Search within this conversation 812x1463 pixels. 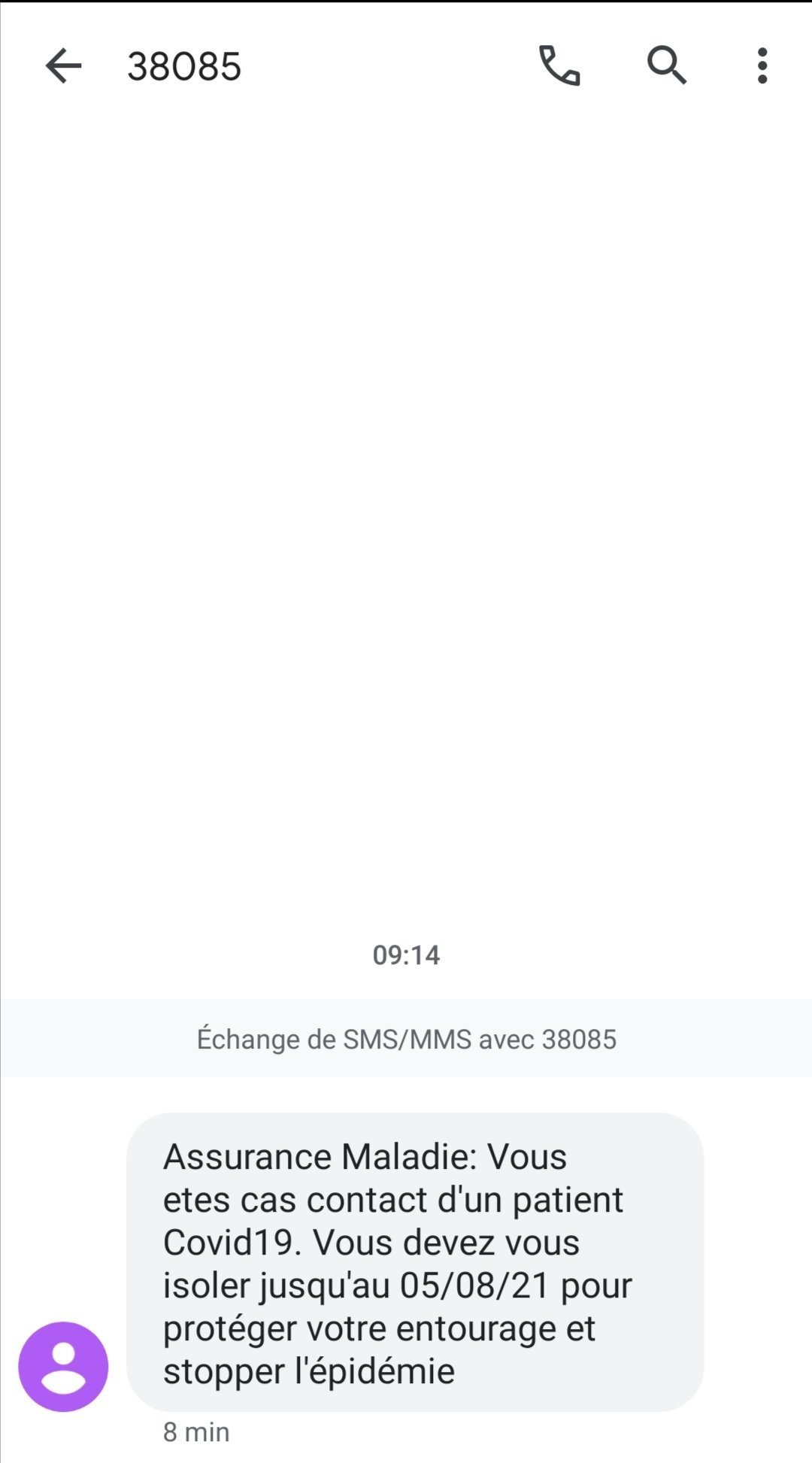(x=667, y=65)
